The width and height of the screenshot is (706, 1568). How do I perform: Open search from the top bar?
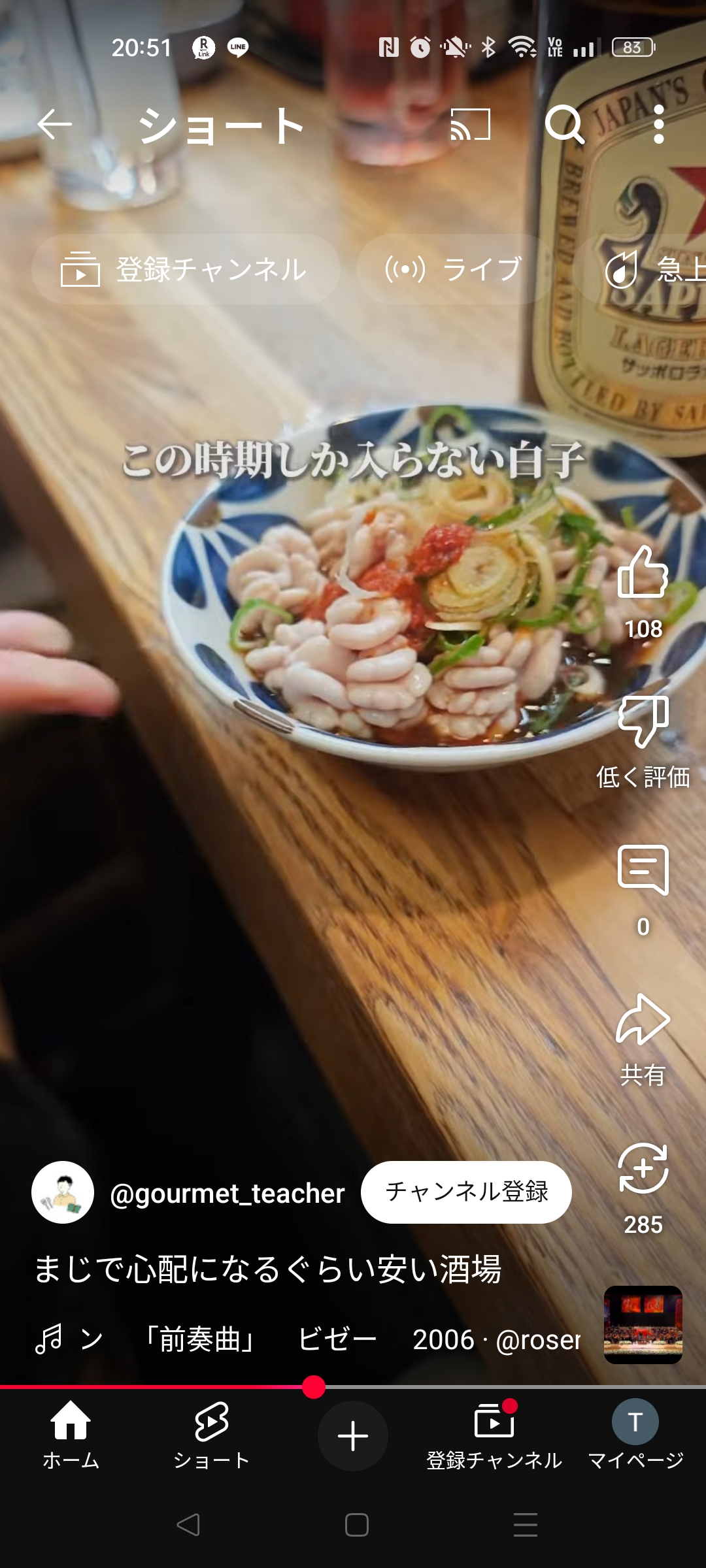tap(564, 124)
